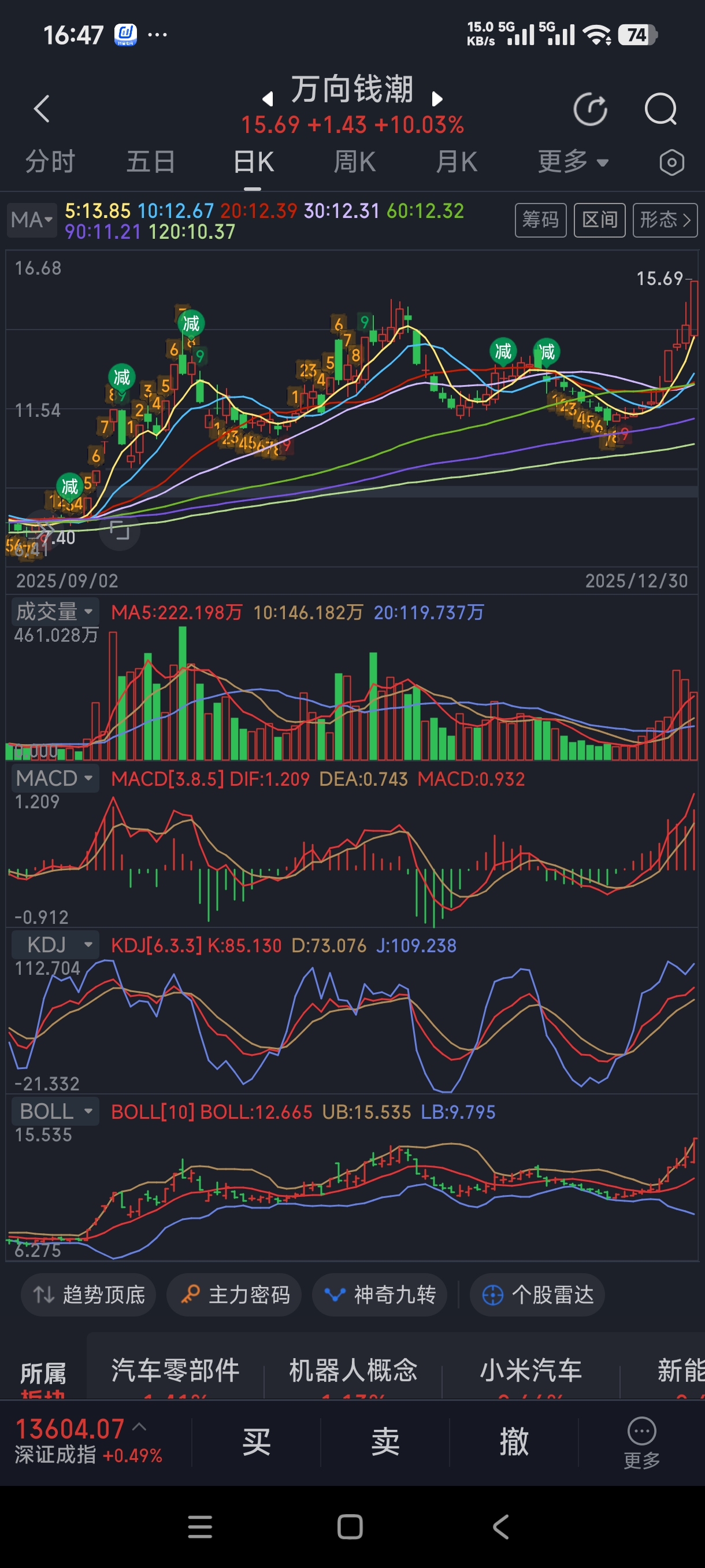705x1568 pixels.
Task: Refresh the stock quote data
Action: pos(590,110)
